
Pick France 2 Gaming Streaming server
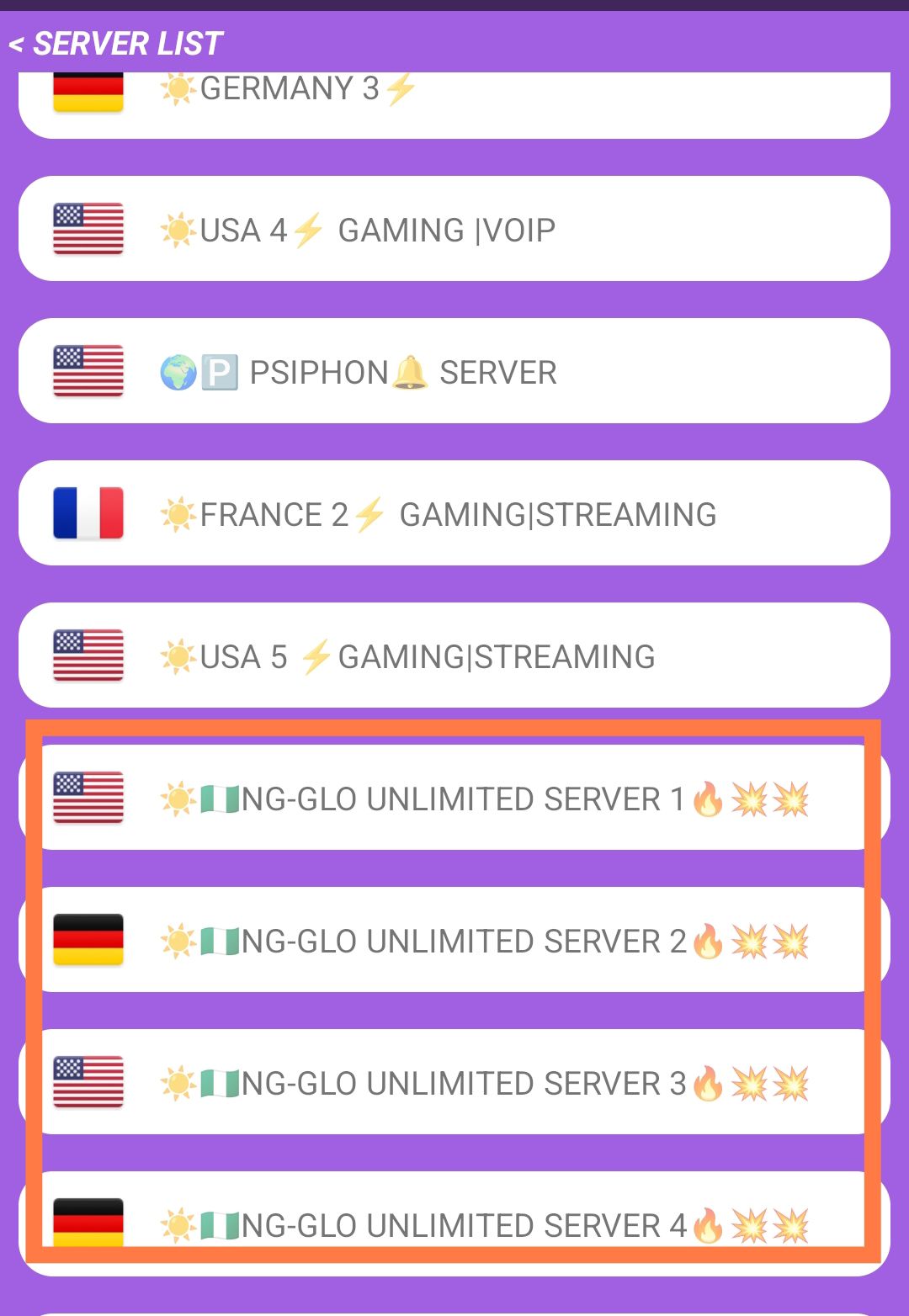point(454,513)
